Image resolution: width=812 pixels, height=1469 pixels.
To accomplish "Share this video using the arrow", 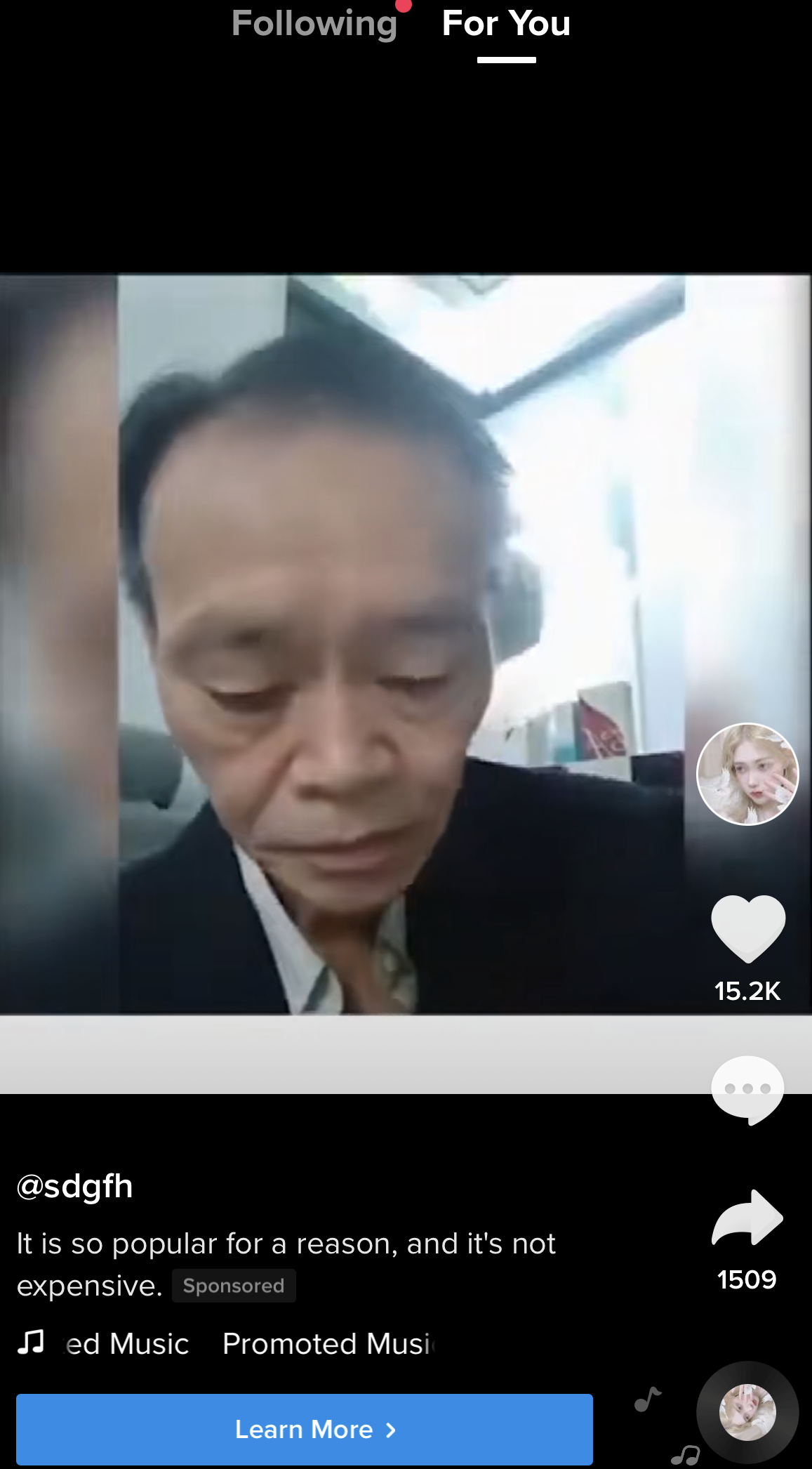I will coord(747,1218).
